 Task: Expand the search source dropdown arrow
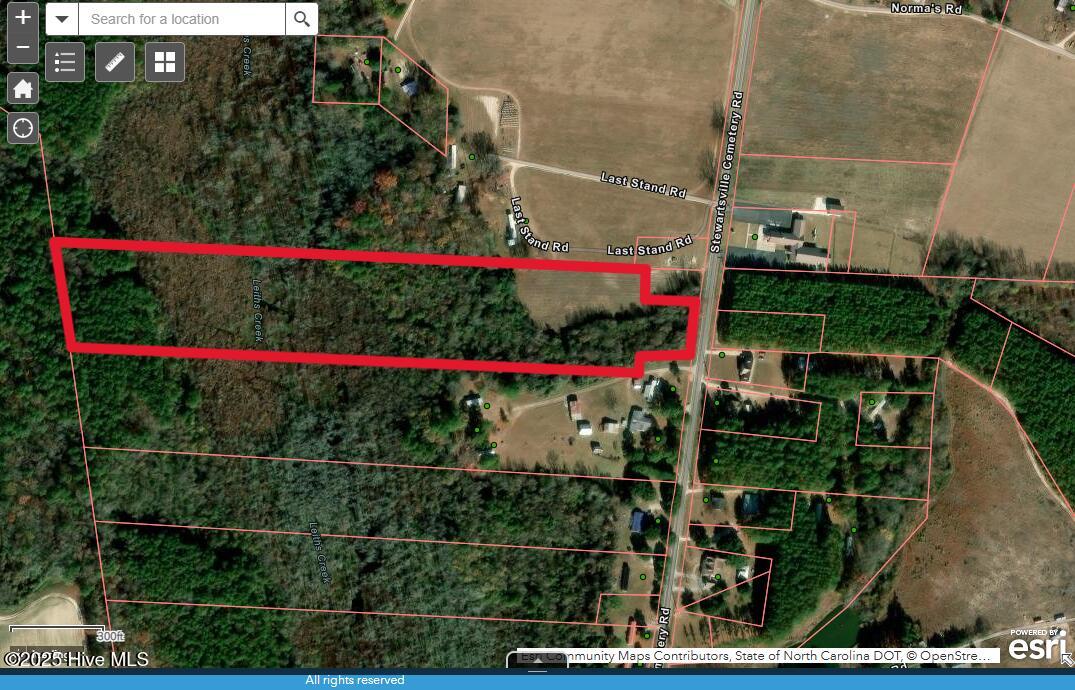click(62, 19)
